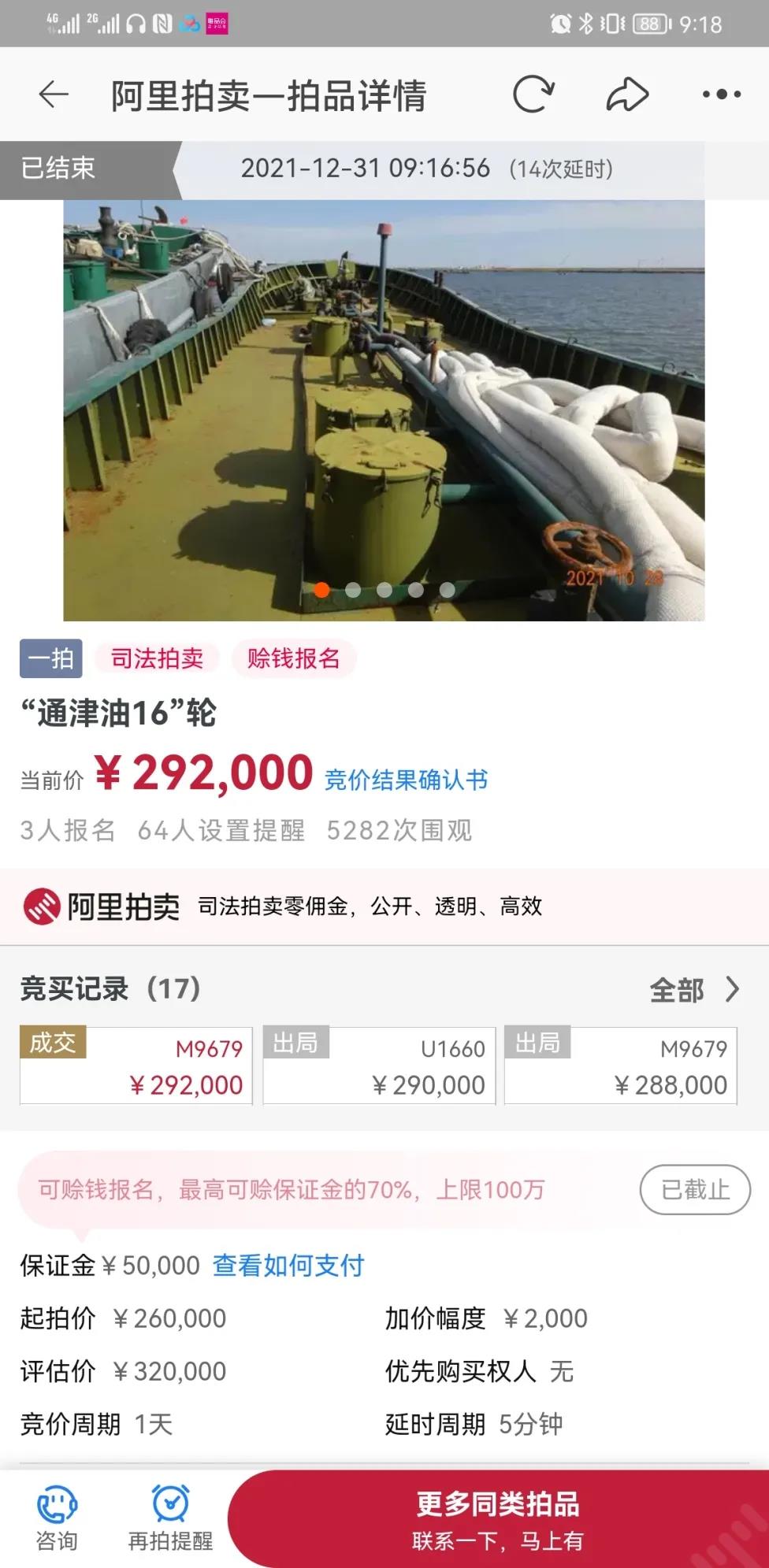The height and width of the screenshot is (1568, 769).
Task: Open 咨询 customer service
Action: point(57,1518)
